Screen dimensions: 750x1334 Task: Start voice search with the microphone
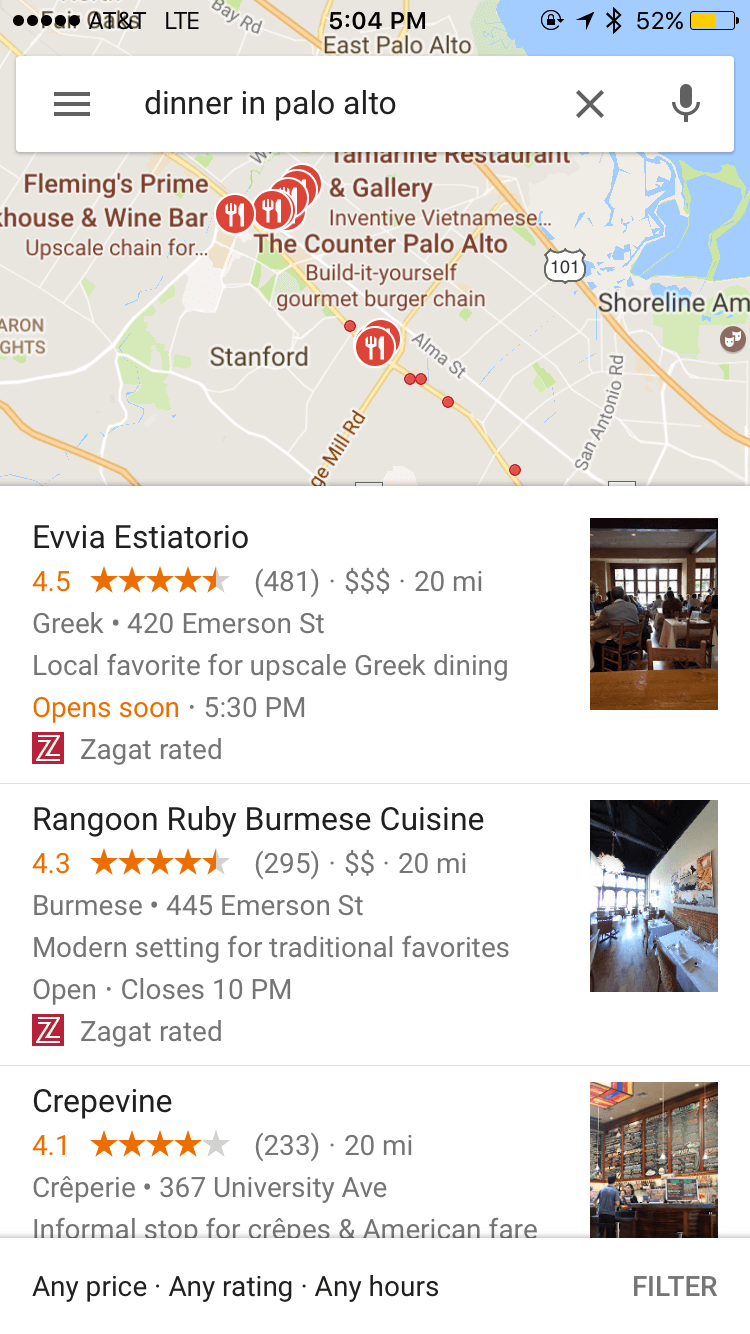(x=685, y=104)
